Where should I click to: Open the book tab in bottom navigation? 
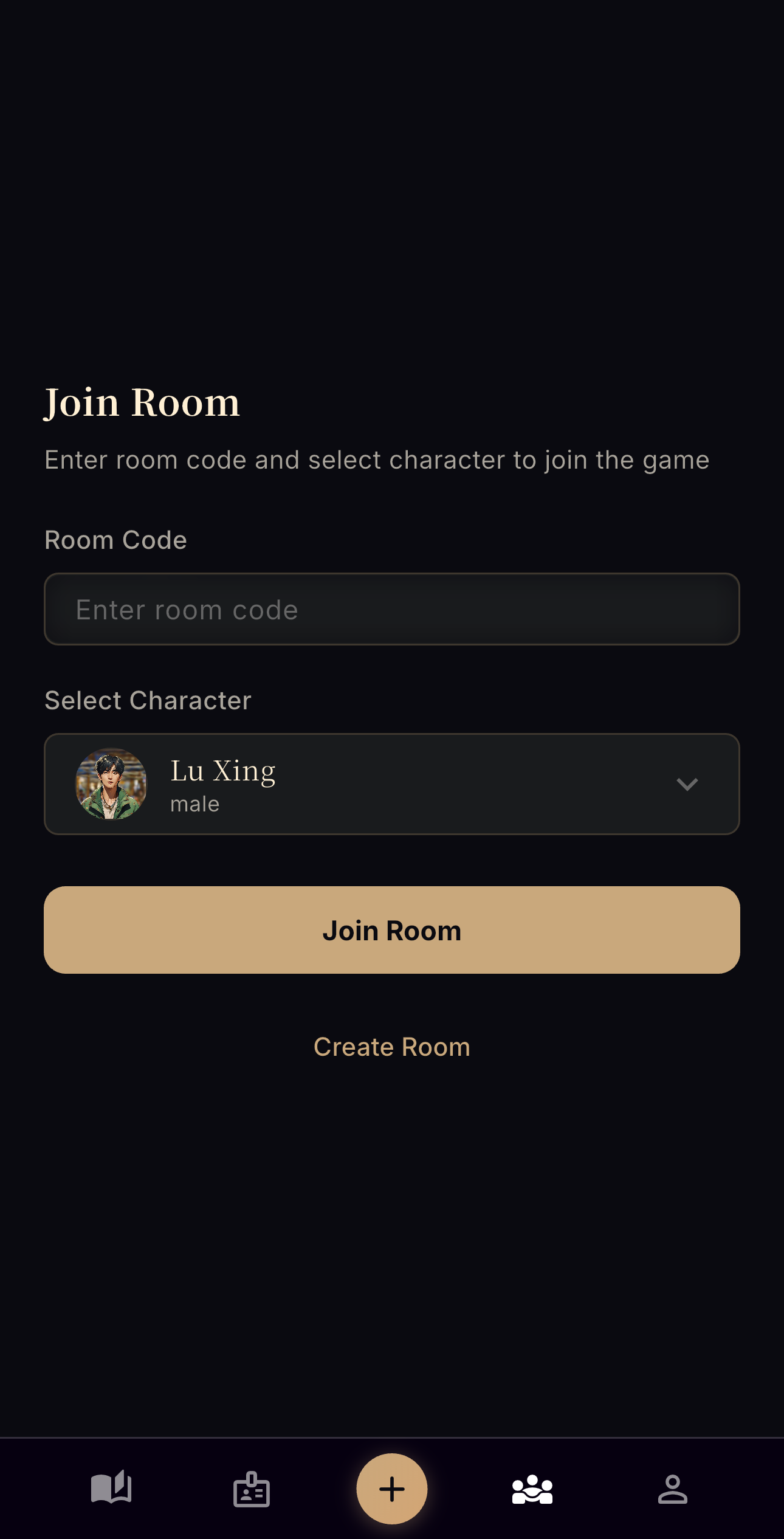coord(111,1489)
